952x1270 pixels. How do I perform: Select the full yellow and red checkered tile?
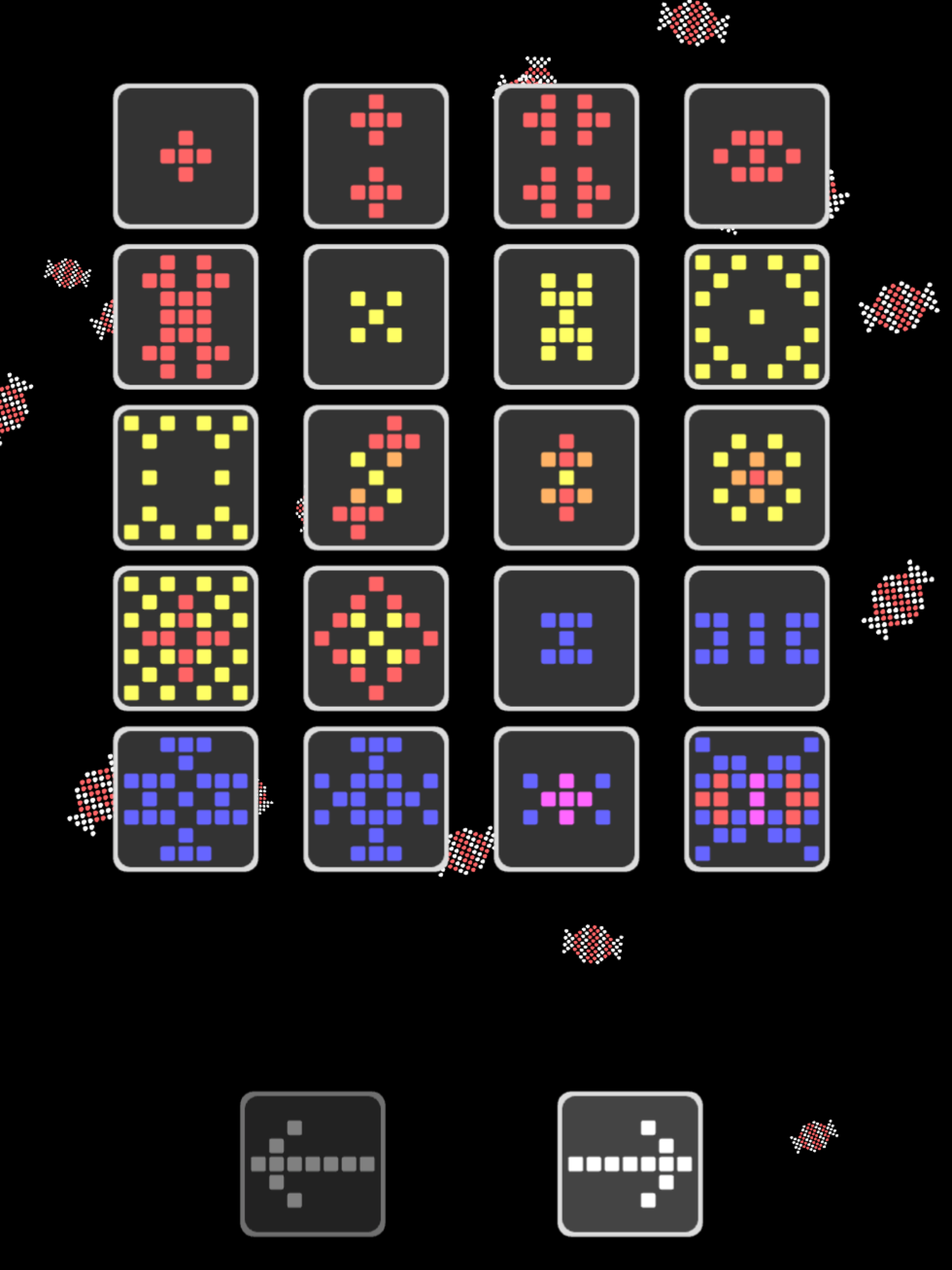[185, 638]
